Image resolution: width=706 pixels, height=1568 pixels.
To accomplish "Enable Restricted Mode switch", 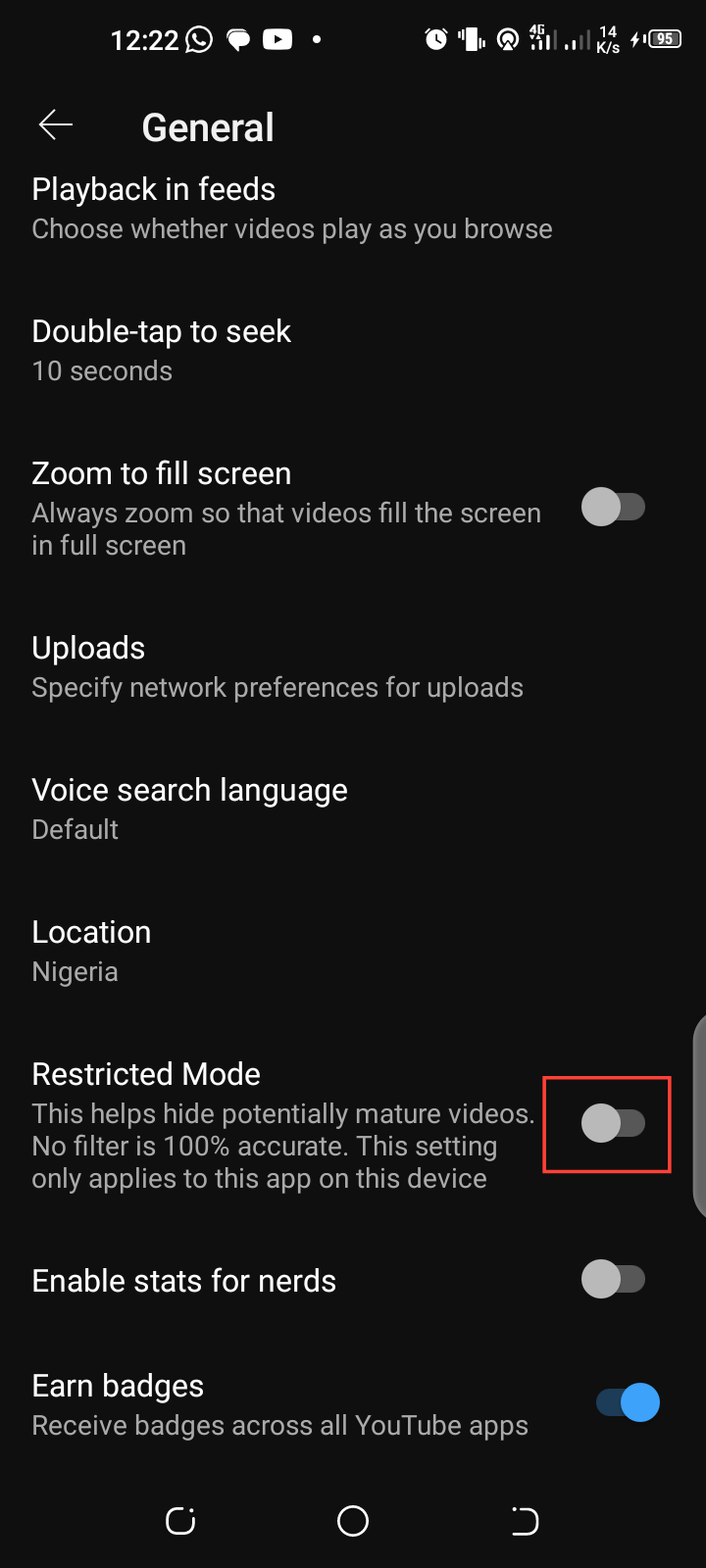I will tap(613, 1123).
